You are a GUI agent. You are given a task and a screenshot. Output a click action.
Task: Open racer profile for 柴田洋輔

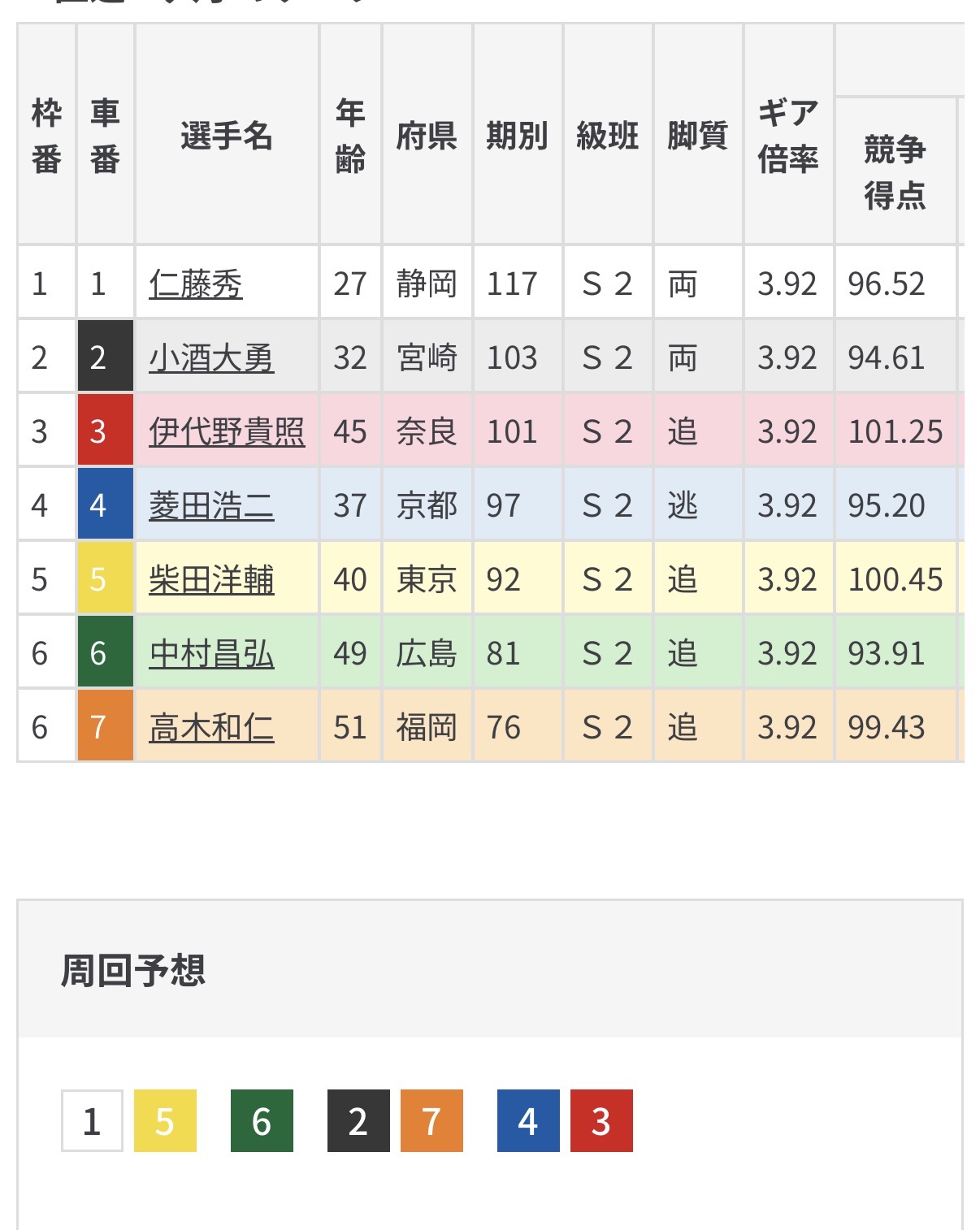[x=211, y=580]
